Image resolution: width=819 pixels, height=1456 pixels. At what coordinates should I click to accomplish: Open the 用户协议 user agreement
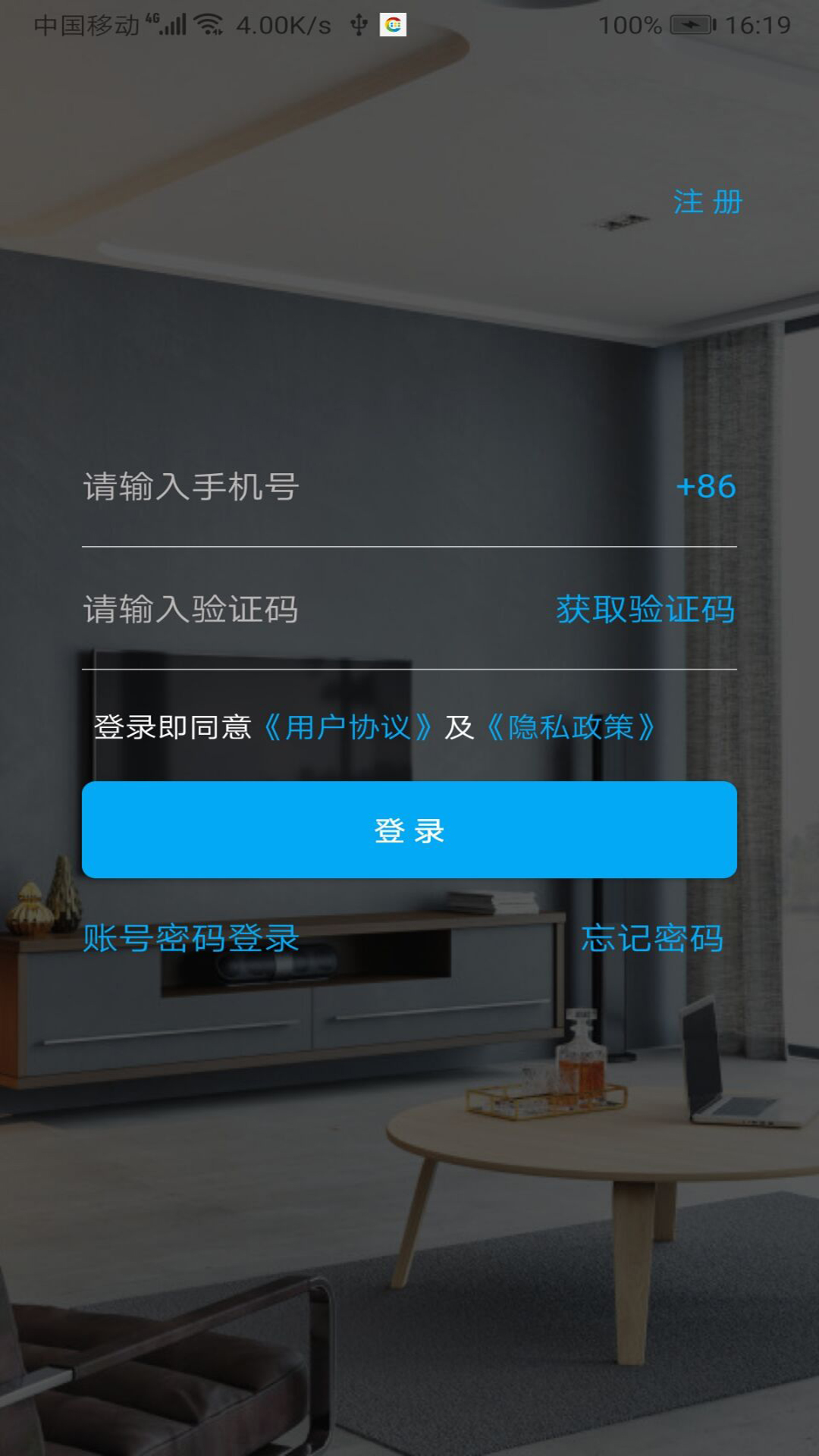pyautogui.click(x=347, y=727)
